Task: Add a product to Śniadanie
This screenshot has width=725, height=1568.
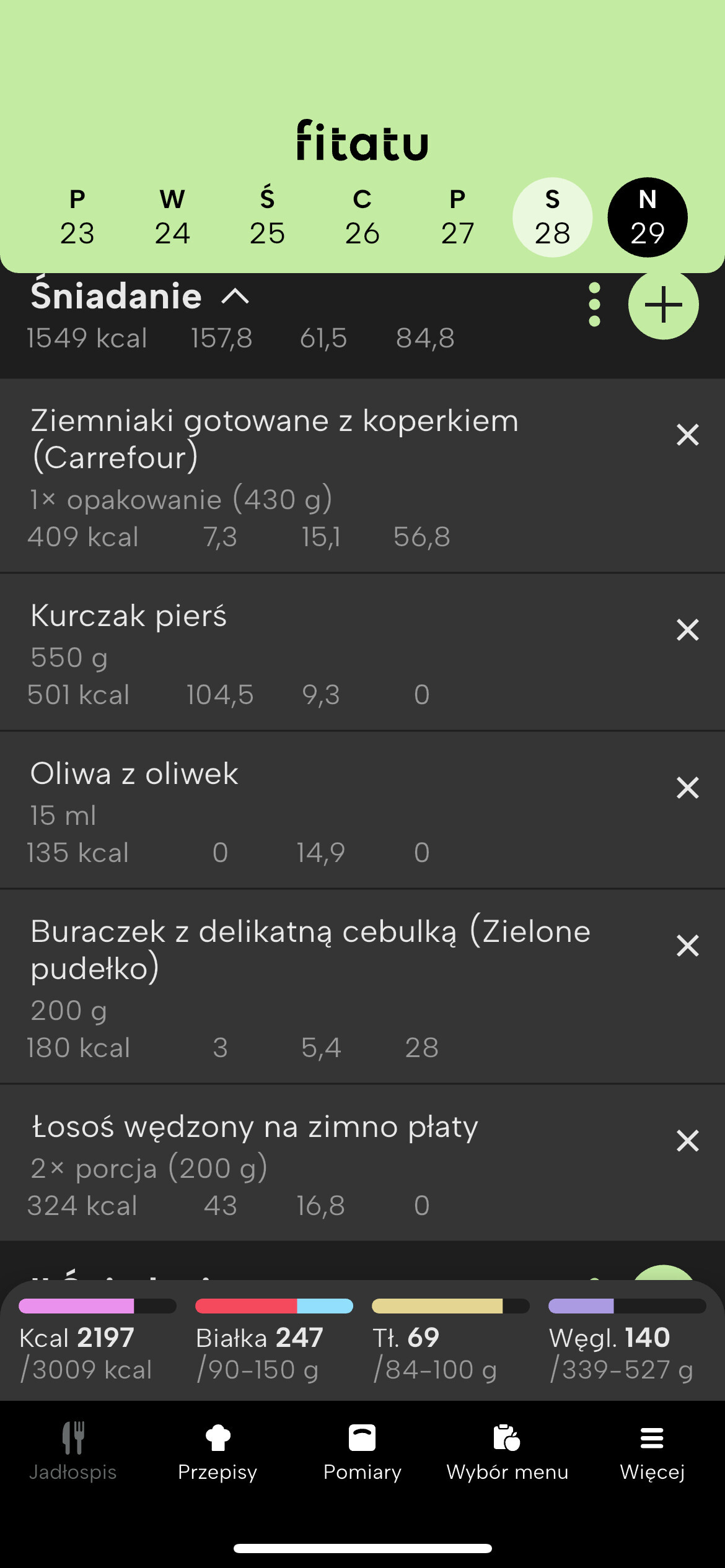Action: [663, 304]
